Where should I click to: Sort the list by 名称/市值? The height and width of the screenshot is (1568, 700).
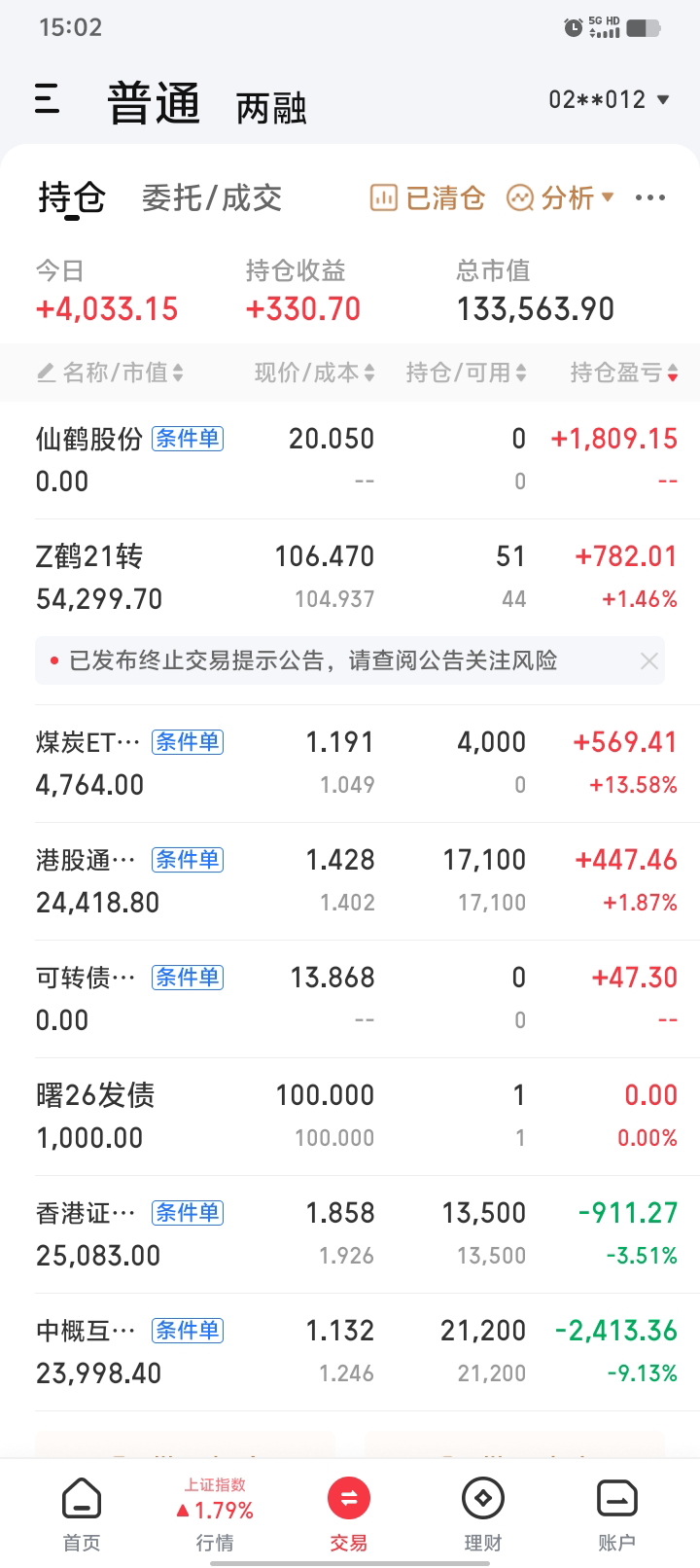110,372
